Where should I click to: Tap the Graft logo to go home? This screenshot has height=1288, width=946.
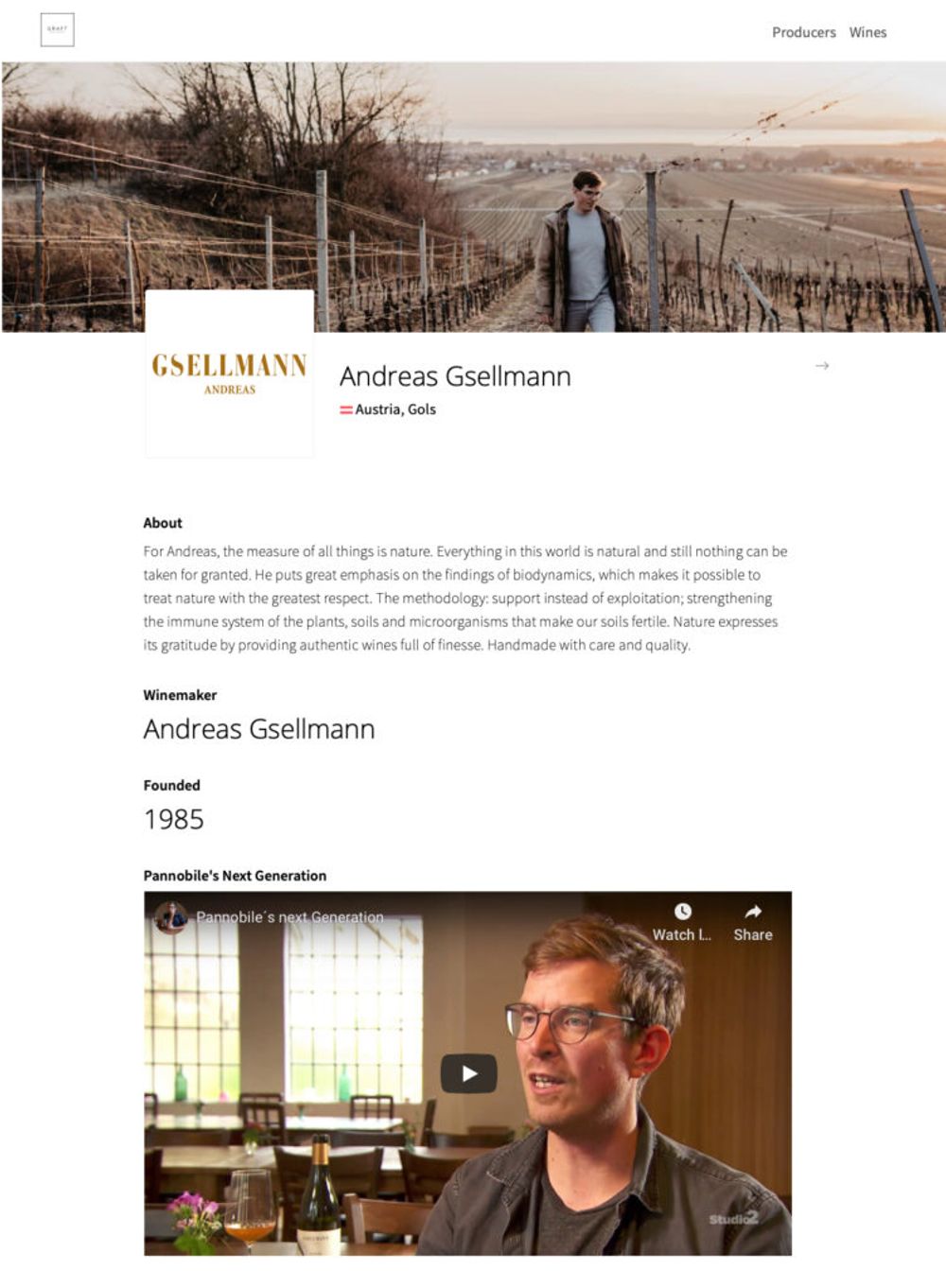58,30
